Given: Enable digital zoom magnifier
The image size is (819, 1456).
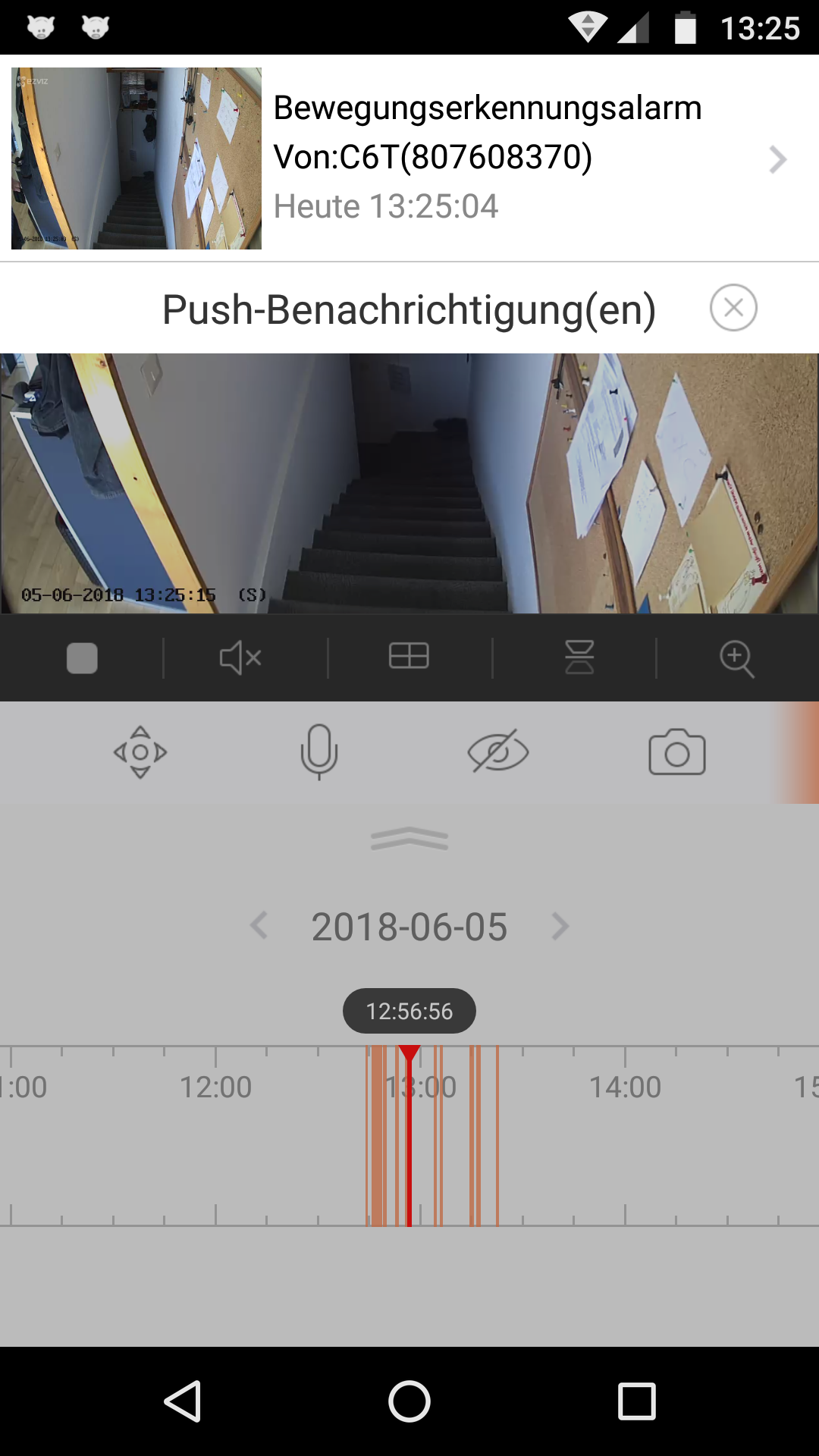Looking at the screenshot, I should [736, 658].
